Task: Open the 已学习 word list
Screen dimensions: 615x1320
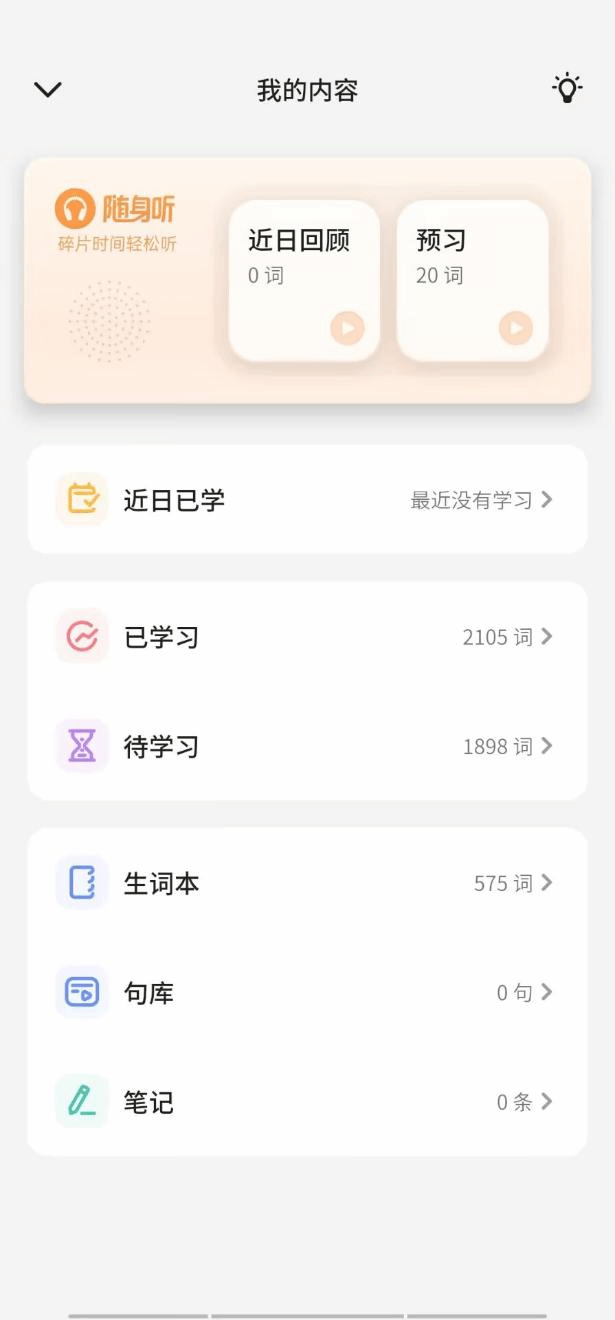Action: coord(307,637)
